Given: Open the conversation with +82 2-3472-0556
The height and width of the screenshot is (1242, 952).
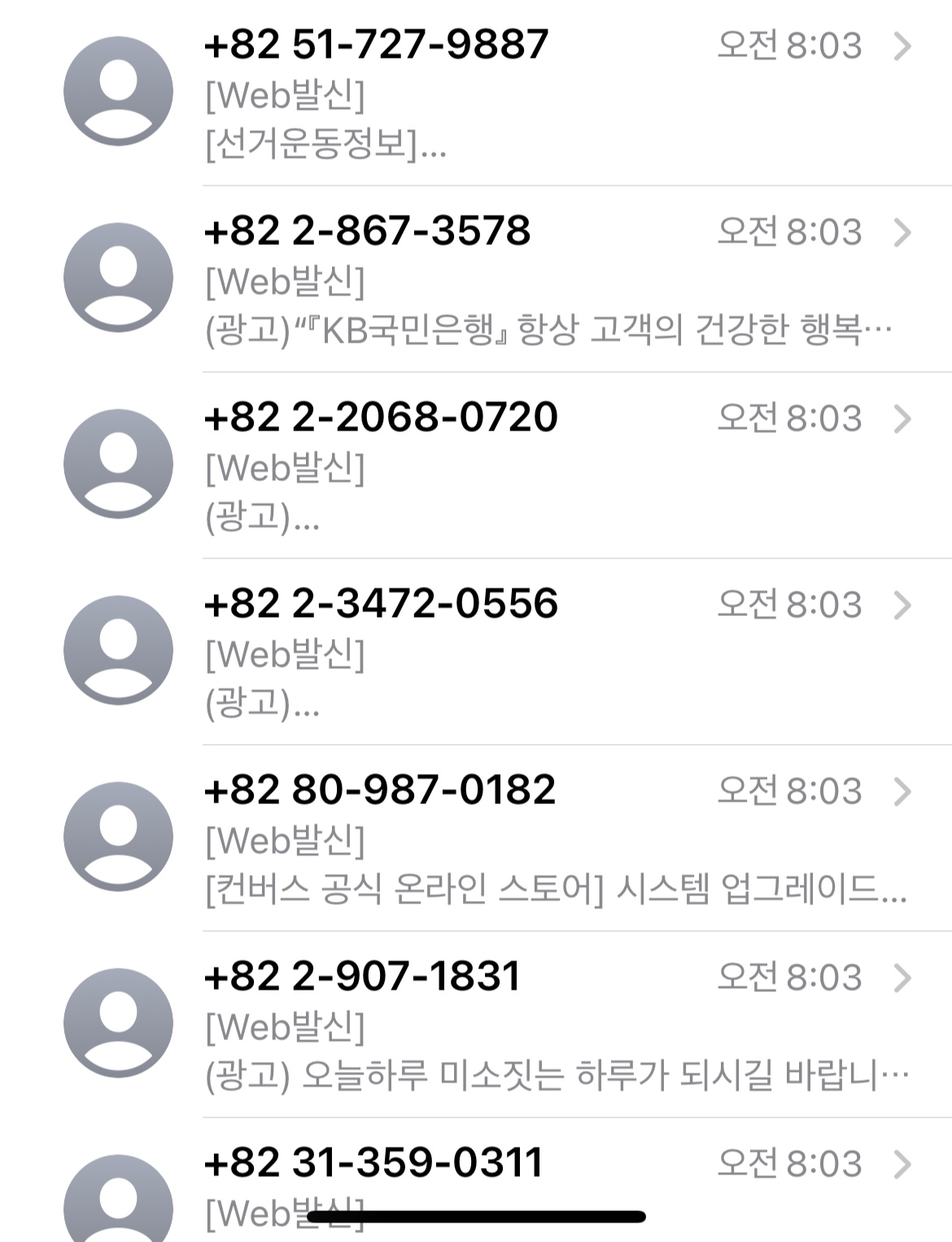Looking at the screenshot, I should [x=521, y=652].
